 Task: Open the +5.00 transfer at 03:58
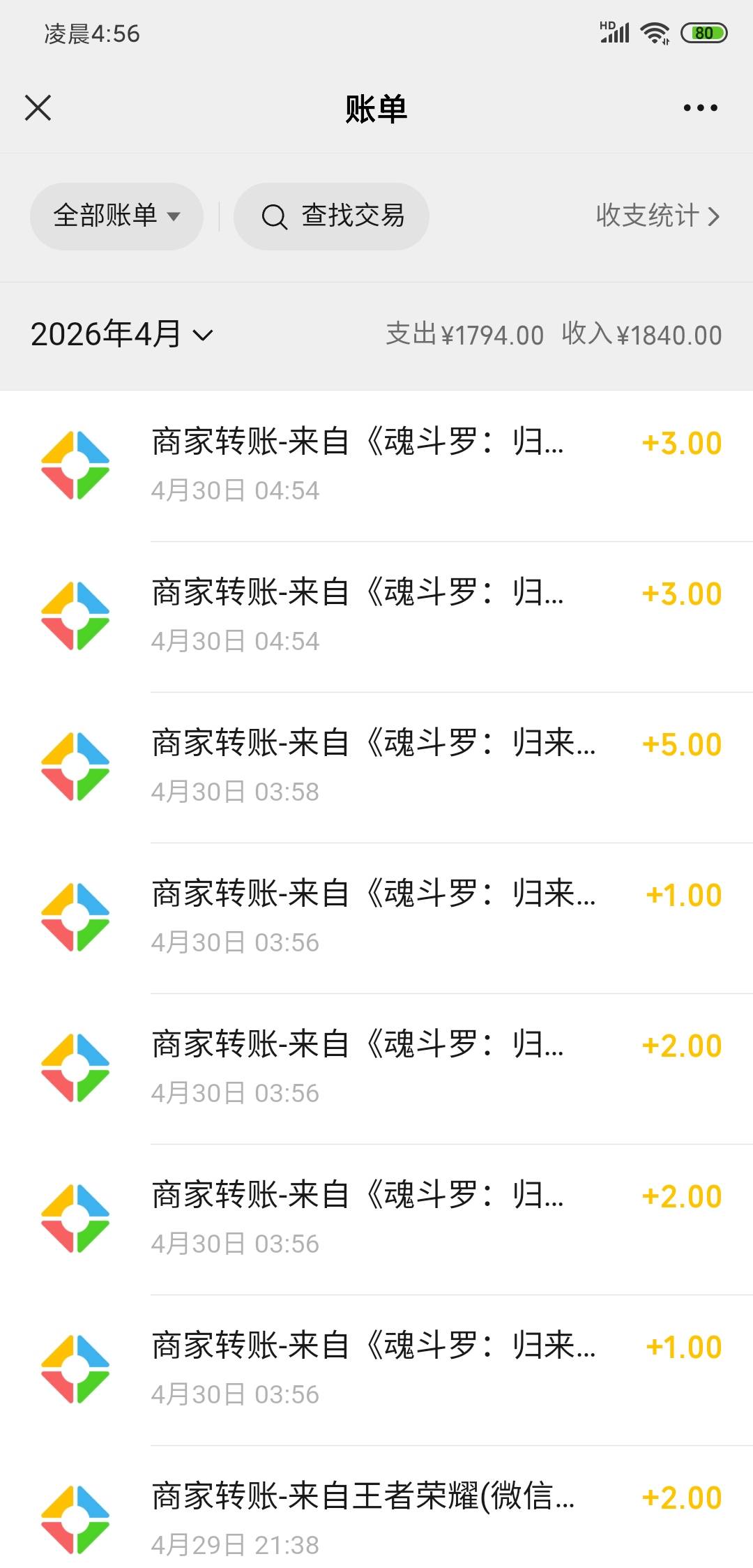point(376,767)
